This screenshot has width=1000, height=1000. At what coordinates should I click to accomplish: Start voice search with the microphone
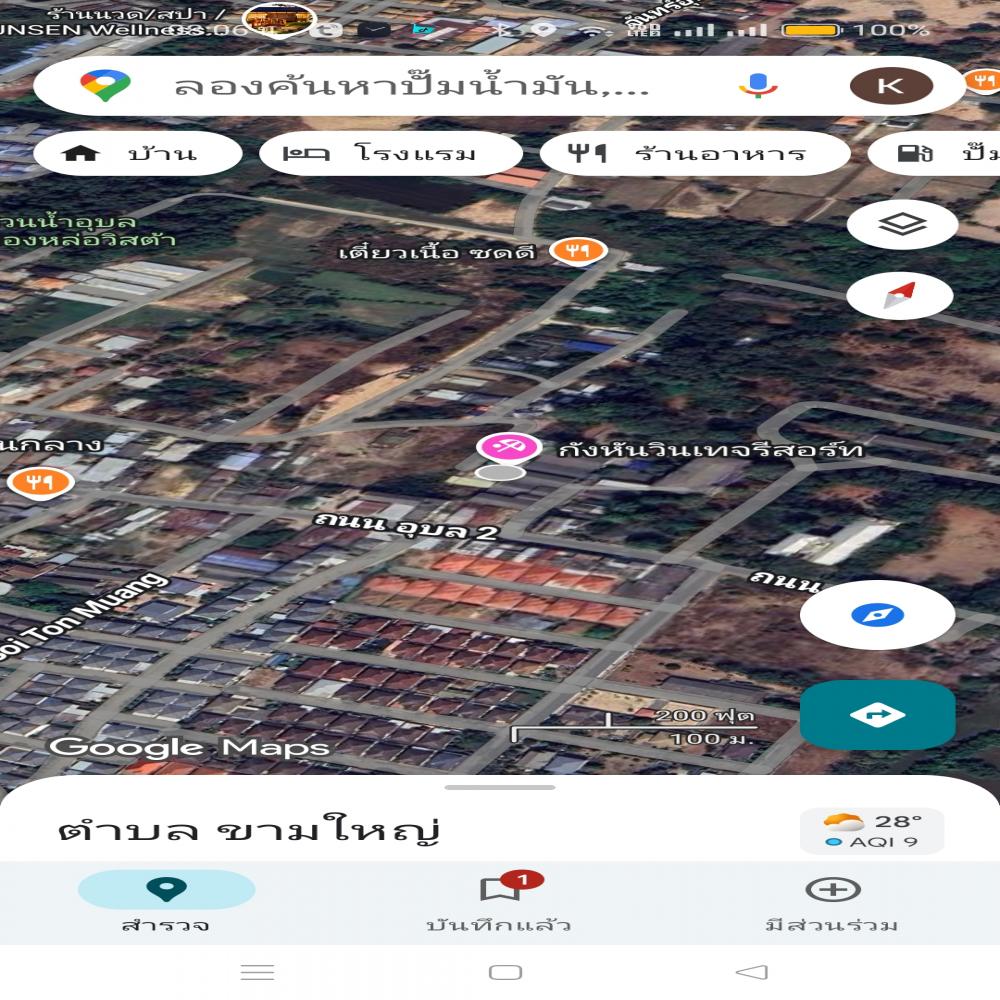click(758, 86)
